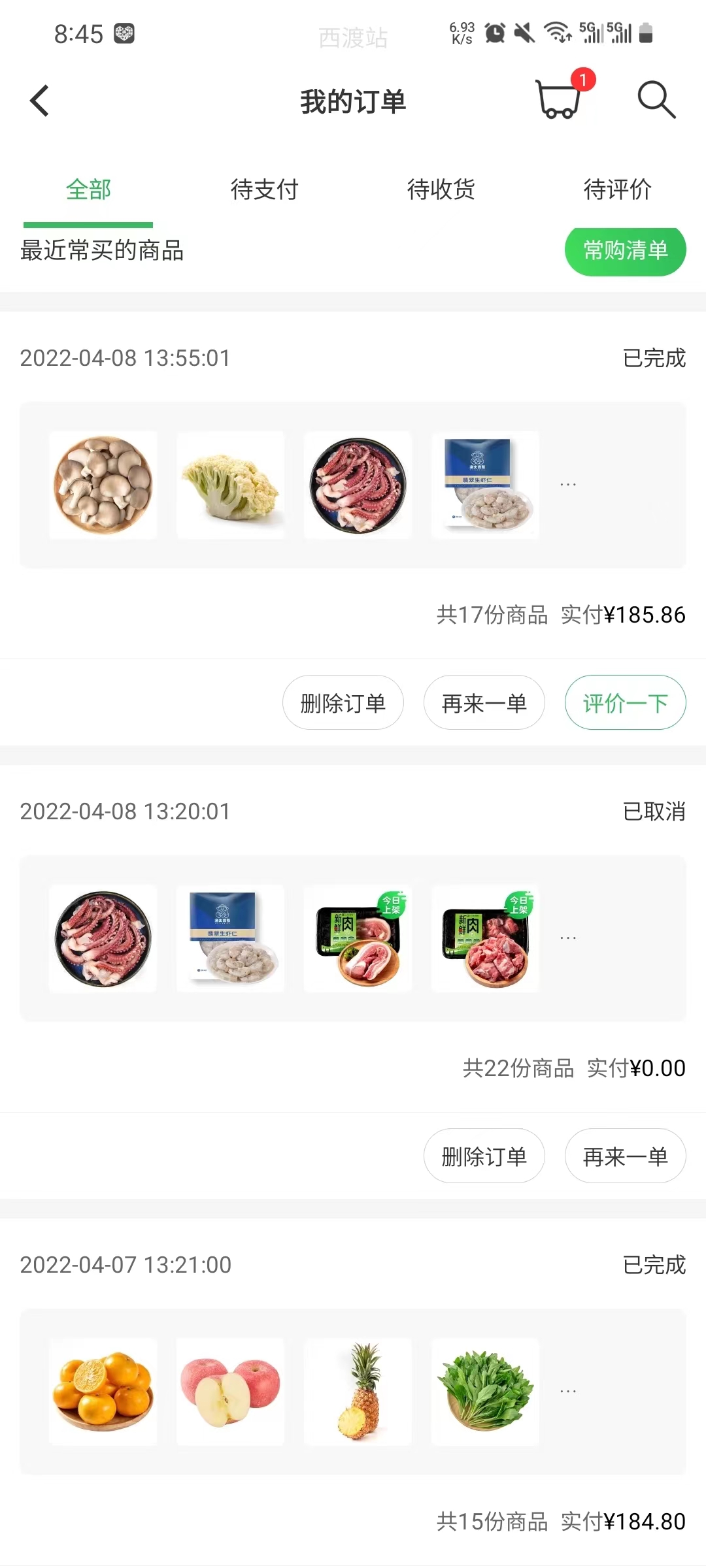Reorder the ¥185.86 order with 再来一单
The height and width of the screenshot is (1568, 706).
[x=484, y=703]
